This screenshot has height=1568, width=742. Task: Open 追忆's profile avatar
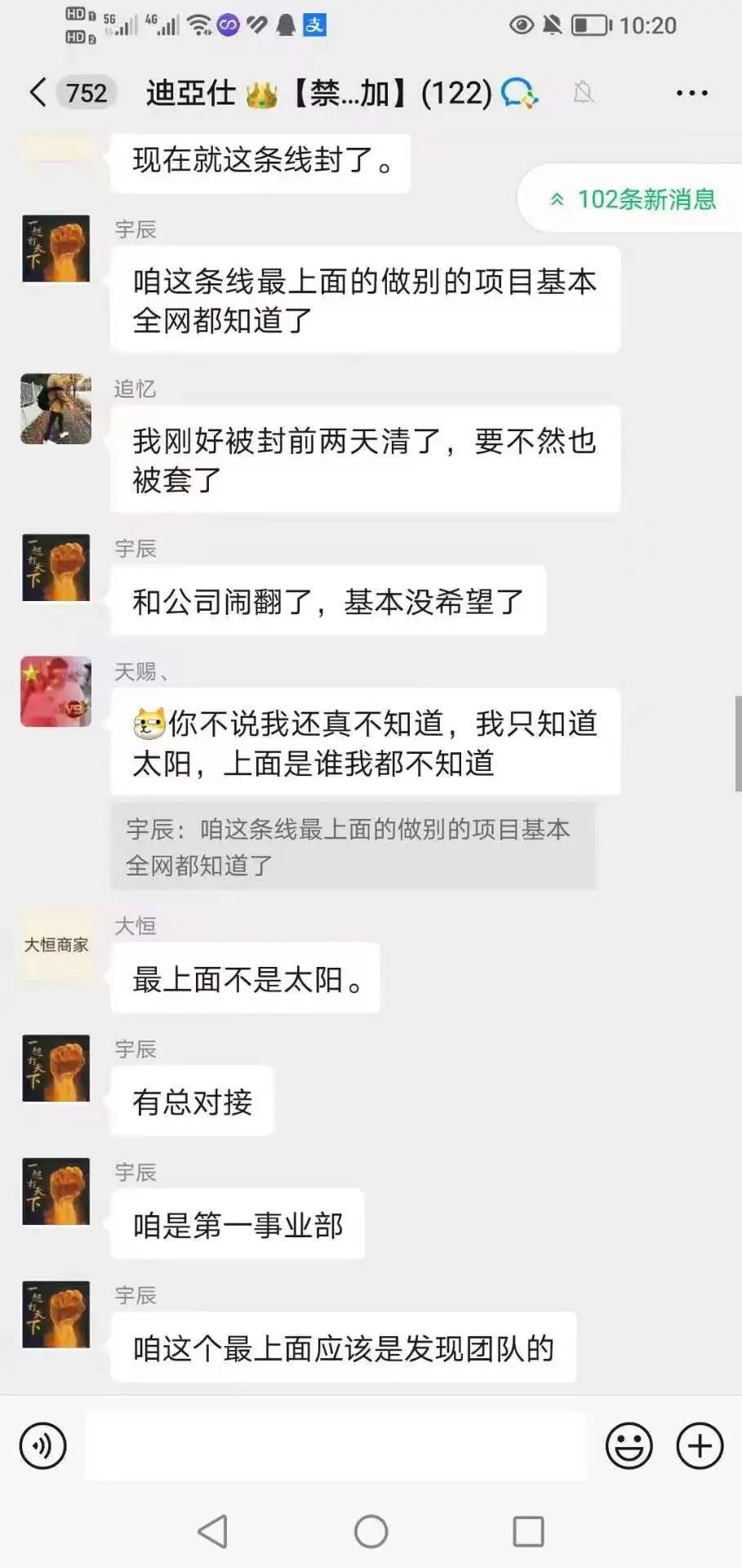(x=56, y=409)
